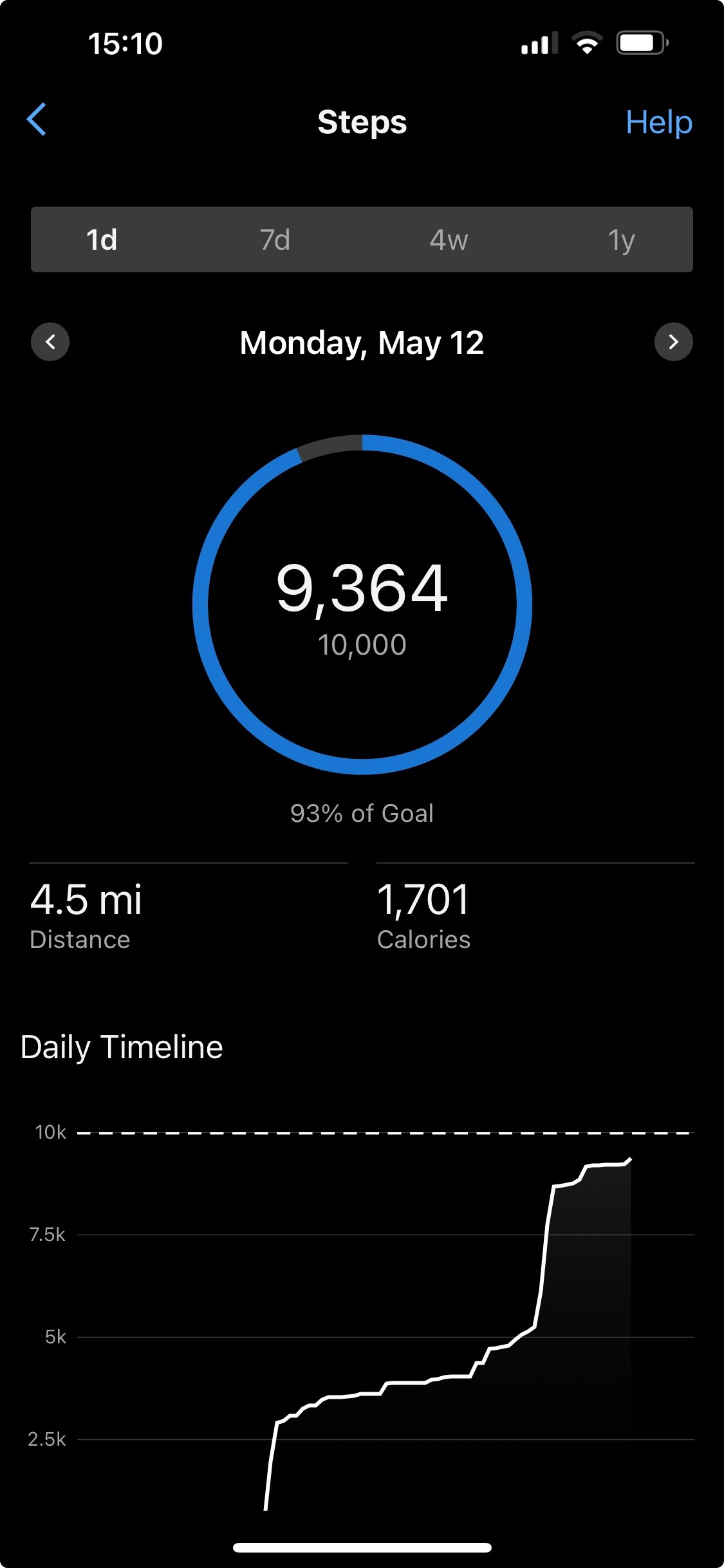Go to the next day
The image size is (724, 1568).
pos(674,342)
